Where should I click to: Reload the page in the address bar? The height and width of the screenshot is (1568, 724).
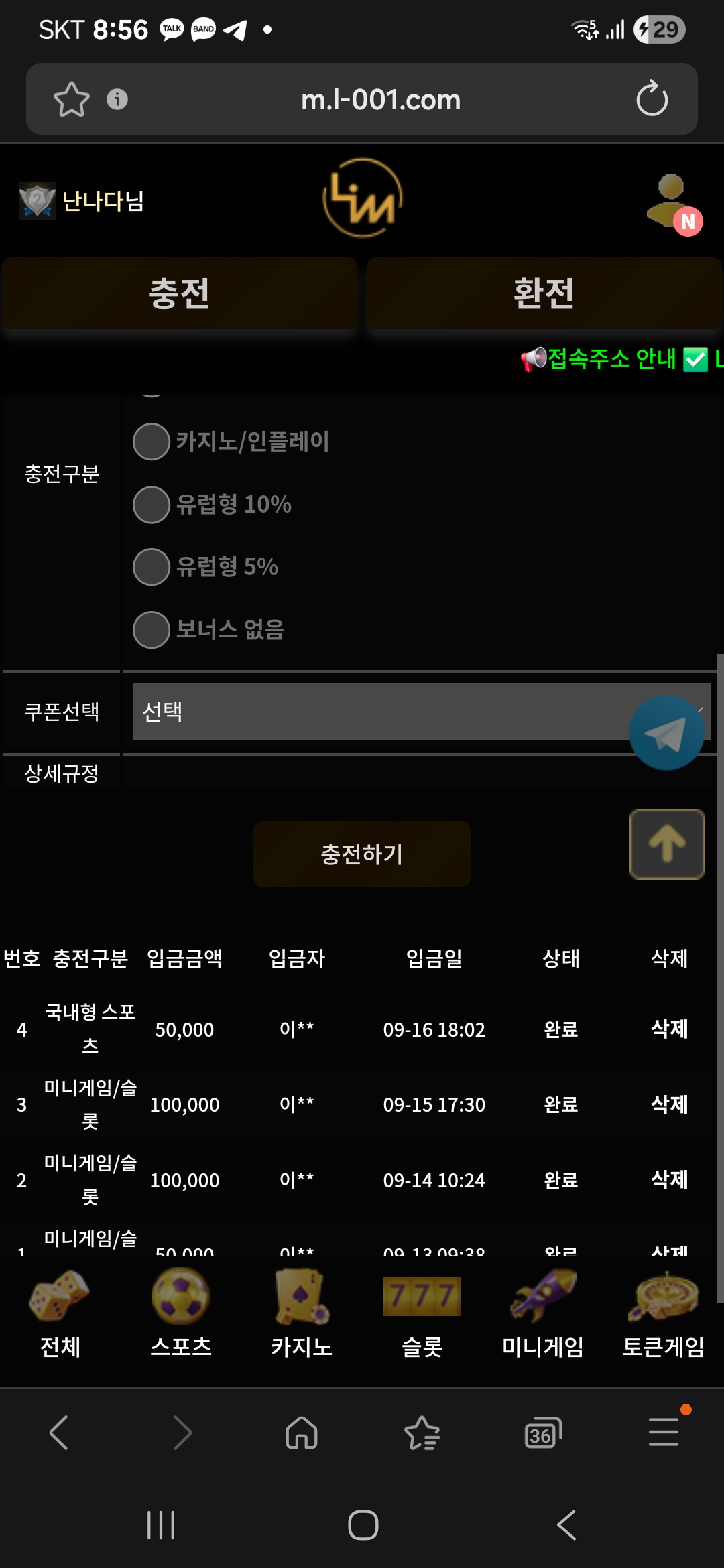652,99
